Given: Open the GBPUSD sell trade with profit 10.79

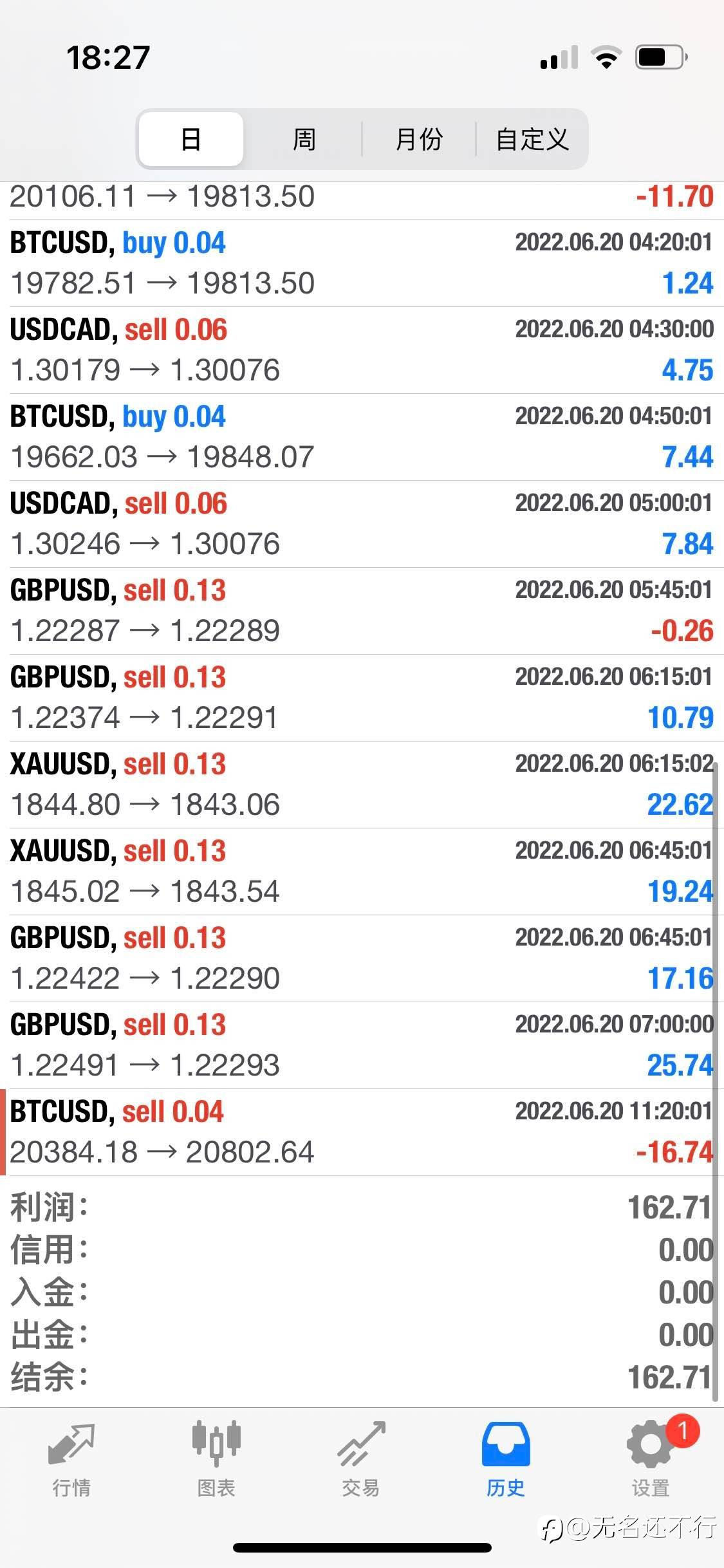Looking at the screenshot, I should click(x=362, y=698).
